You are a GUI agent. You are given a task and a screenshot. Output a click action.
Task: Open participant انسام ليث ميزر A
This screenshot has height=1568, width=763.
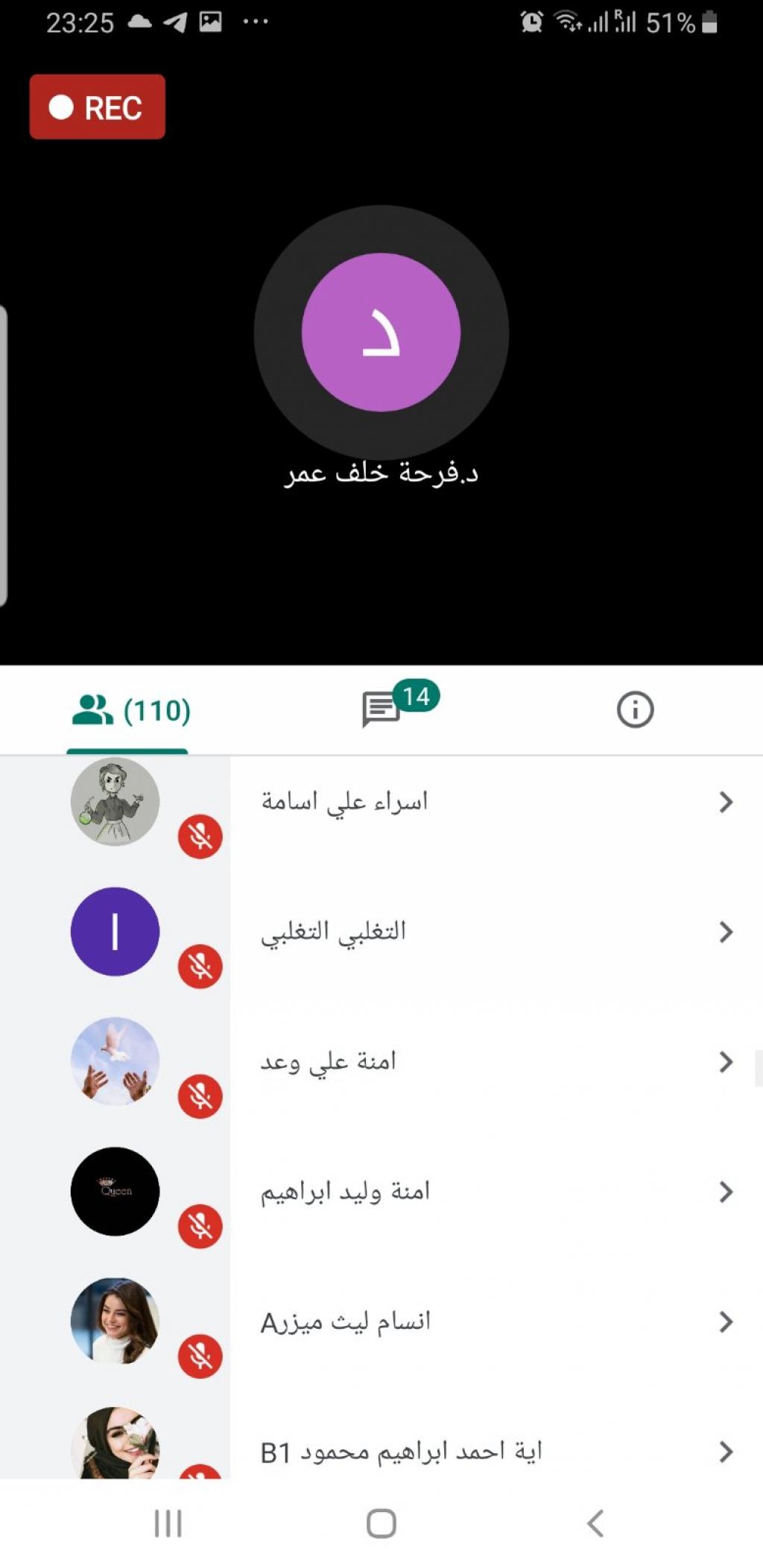[477, 1322]
